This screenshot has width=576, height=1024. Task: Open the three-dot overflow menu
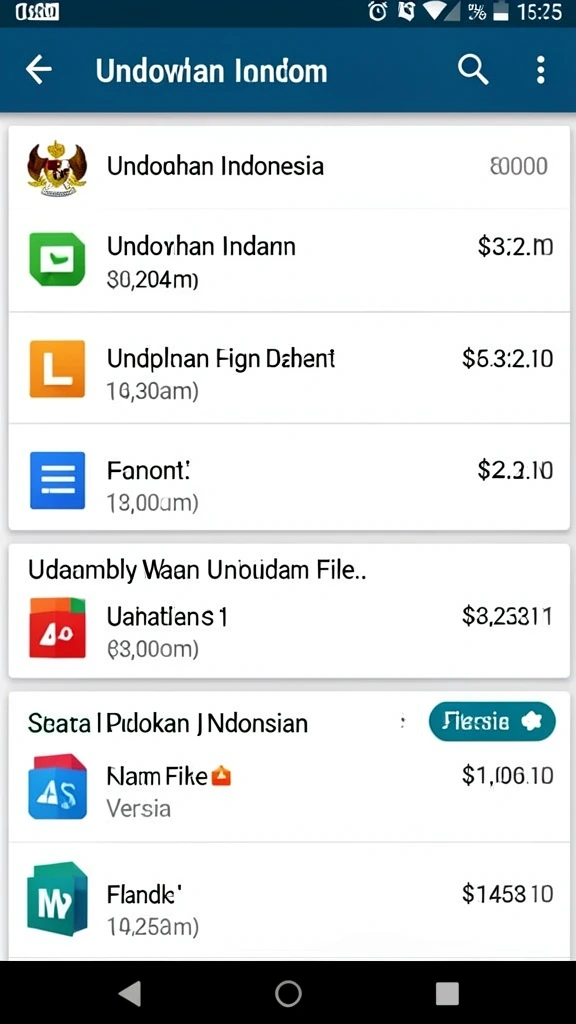(x=540, y=69)
